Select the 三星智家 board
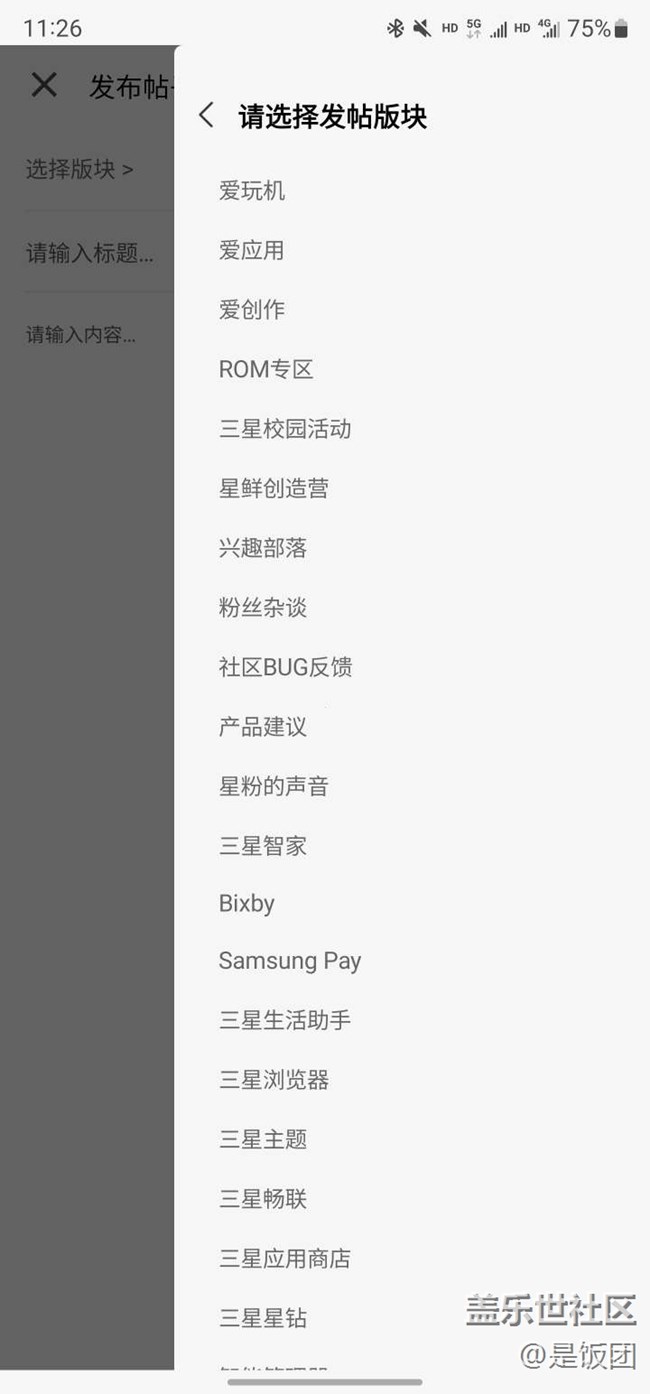Image resolution: width=650 pixels, height=1394 pixels. pos(263,846)
